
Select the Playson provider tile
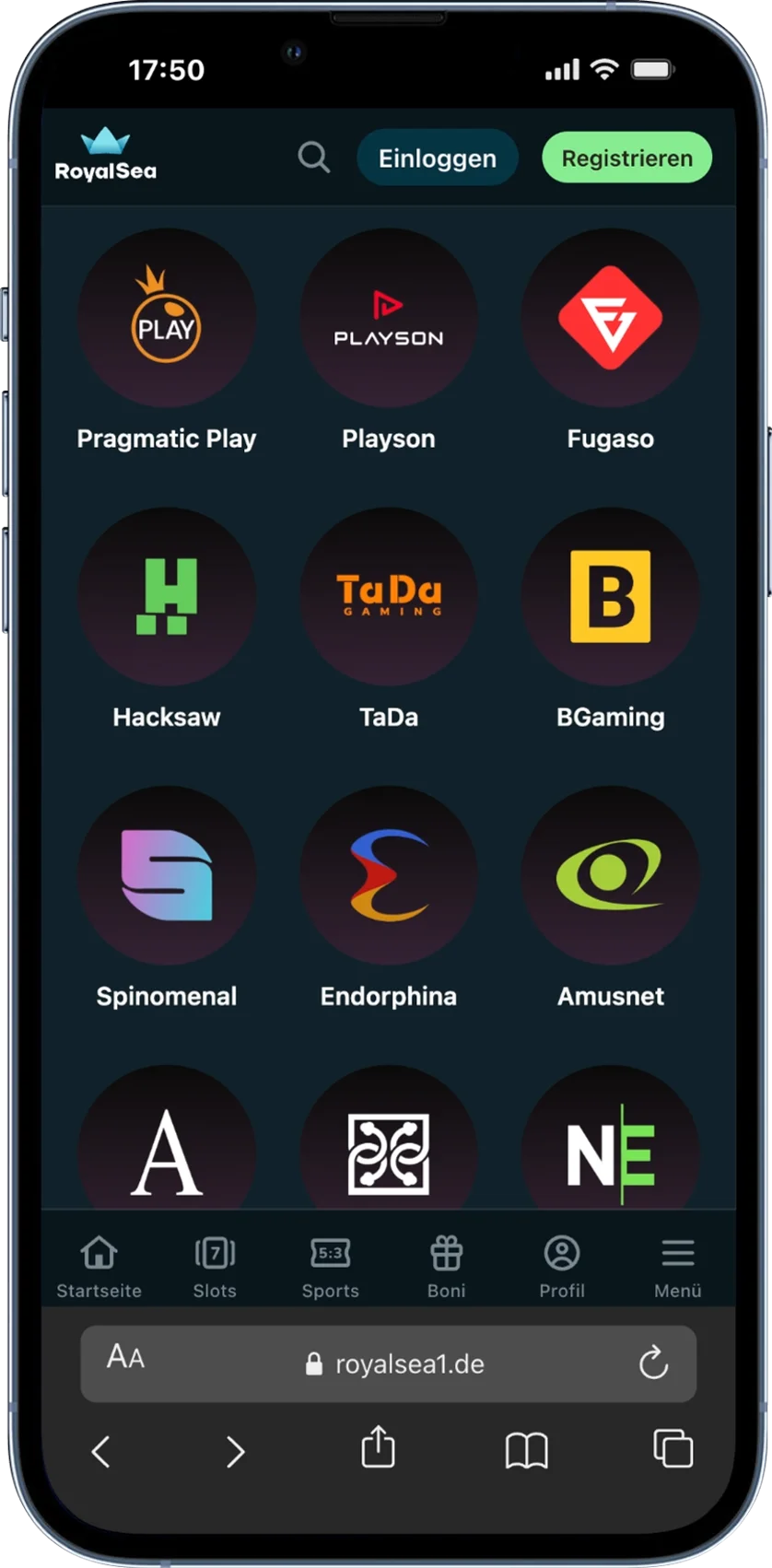[388, 319]
